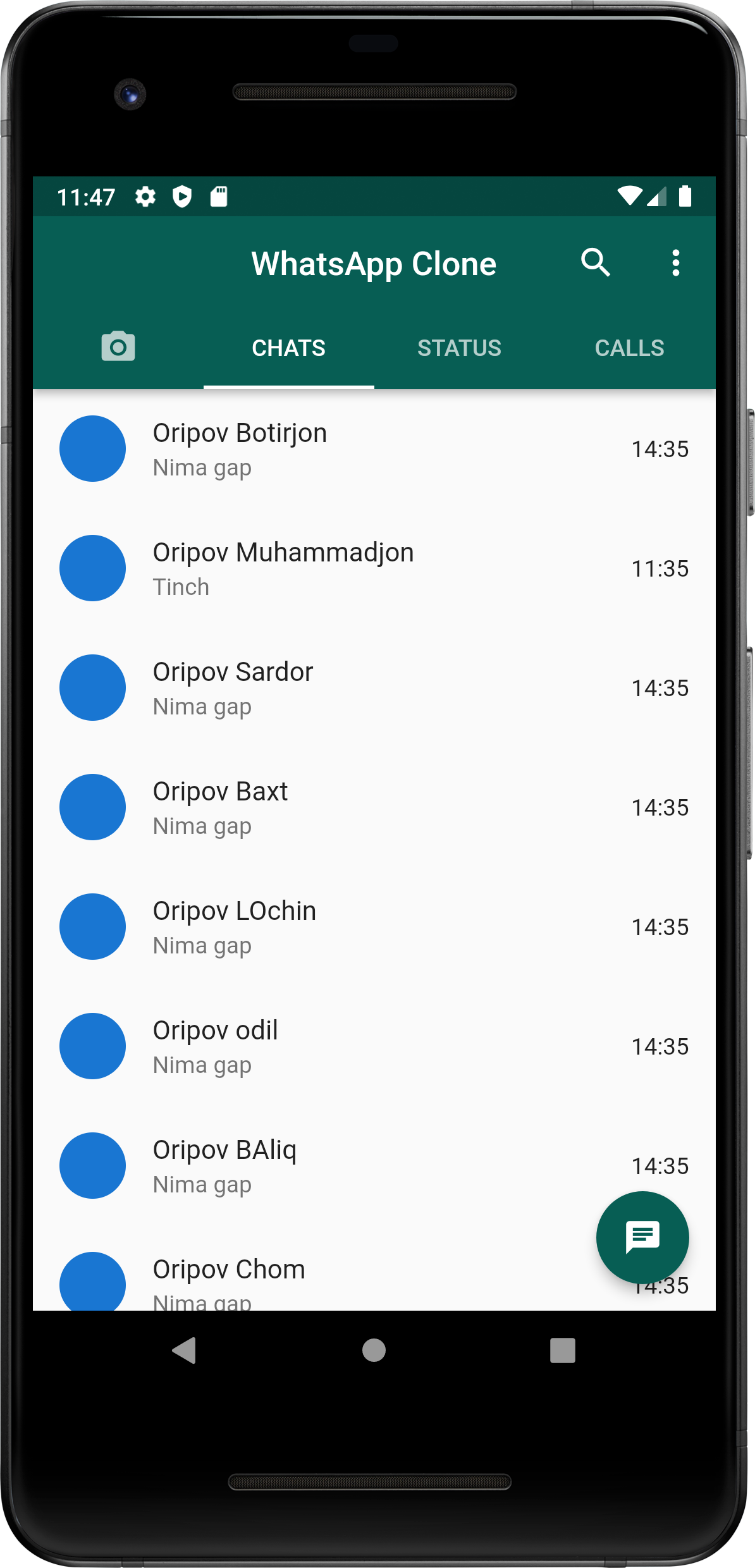This screenshot has height=1568, width=755.
Task: Tap Oripov Sardor's avatar
Action: pos(92,688)
